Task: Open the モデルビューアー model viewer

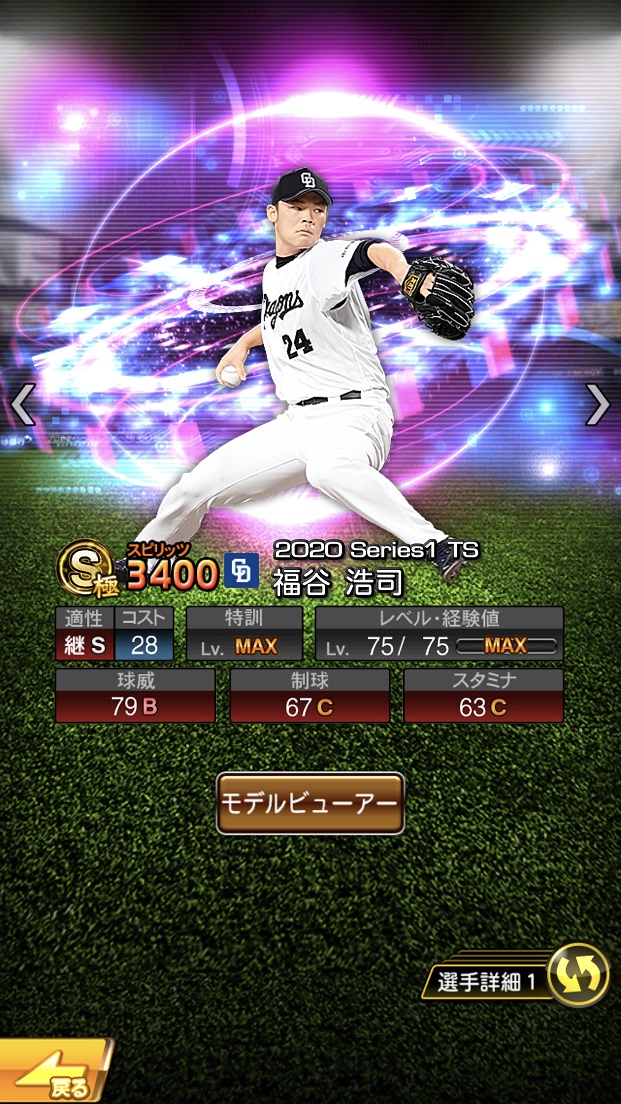Action: point(310,803)
